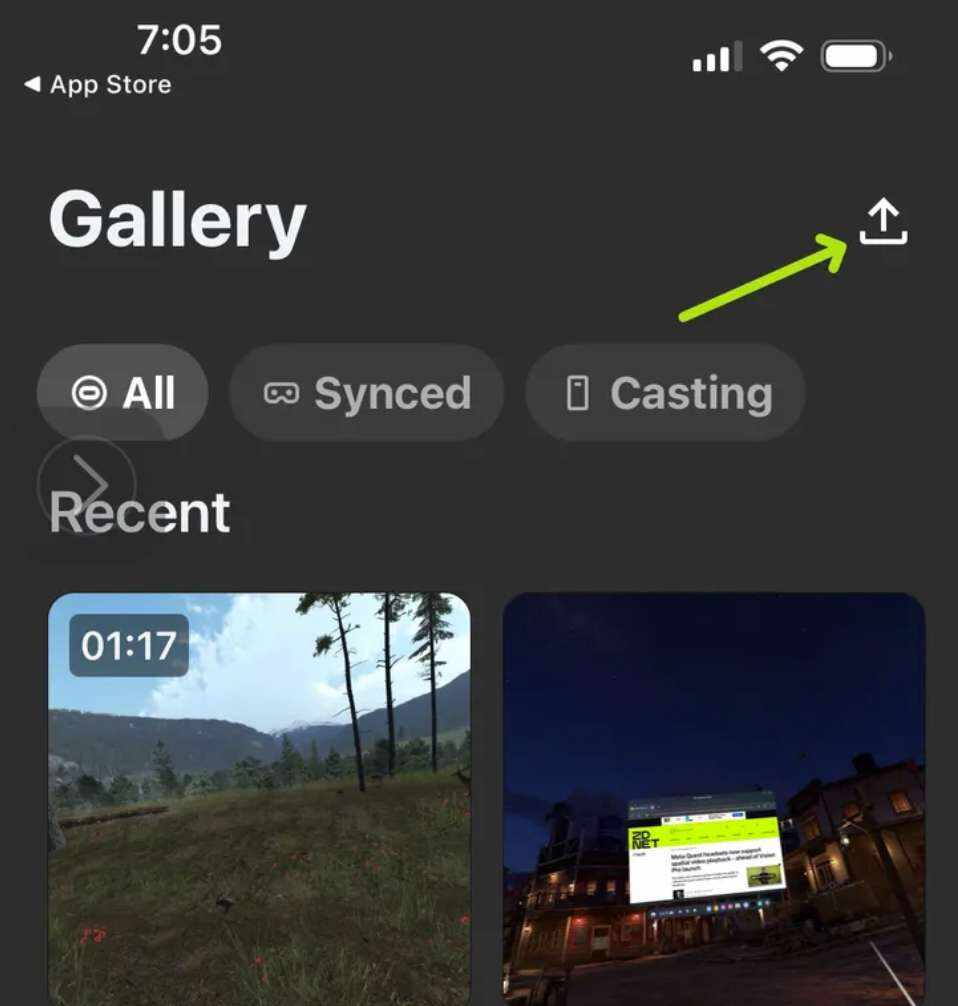
Task: Tap the floating chevron arrow button
Action: click(87, 485)
